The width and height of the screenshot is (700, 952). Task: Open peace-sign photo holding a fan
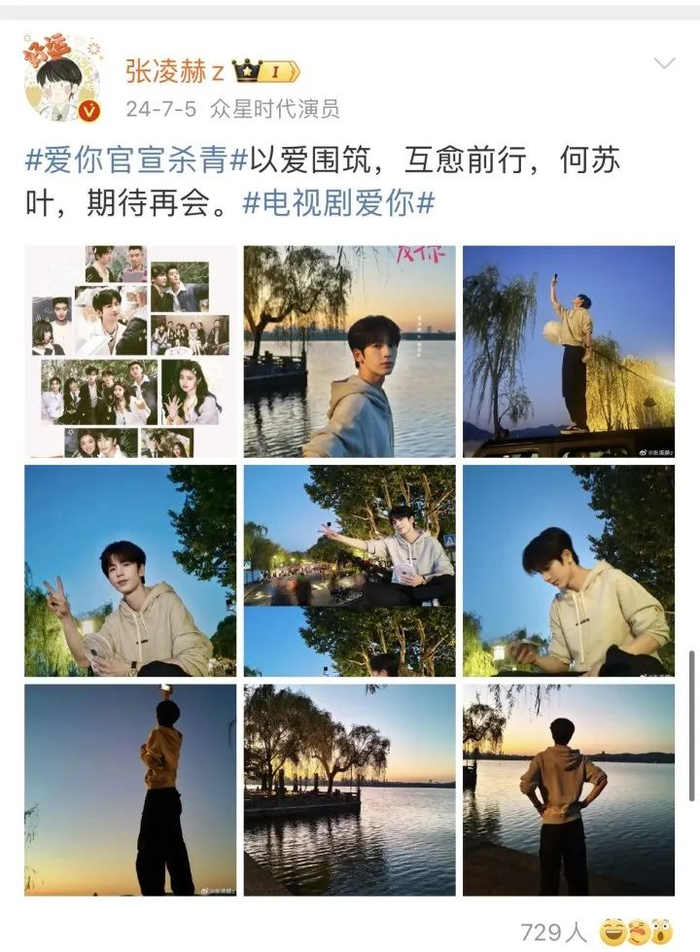(x=131, y=570)
